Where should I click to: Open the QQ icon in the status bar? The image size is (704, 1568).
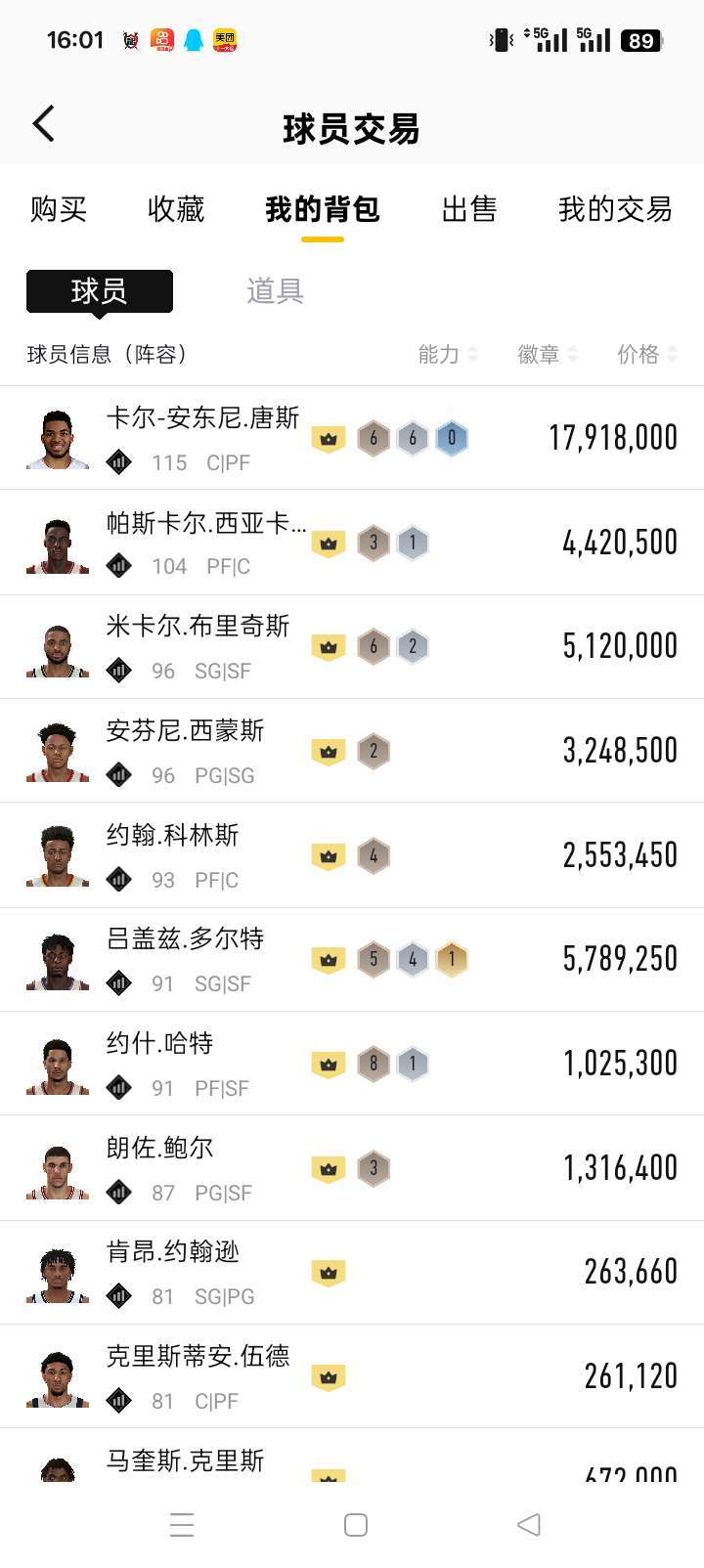(x=192, y=39)
